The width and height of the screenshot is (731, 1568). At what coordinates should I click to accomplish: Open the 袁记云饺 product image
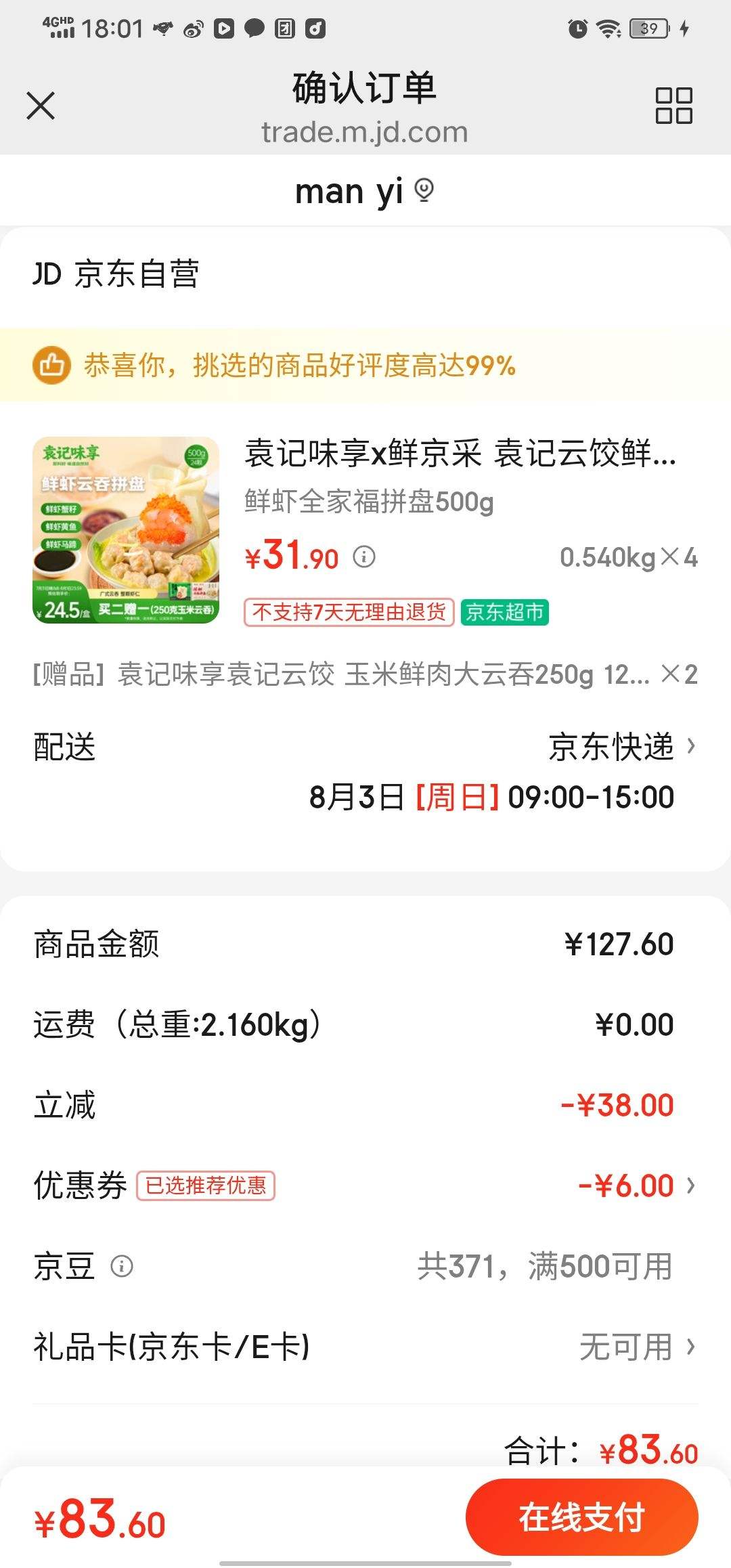click(x=126, y=530)
